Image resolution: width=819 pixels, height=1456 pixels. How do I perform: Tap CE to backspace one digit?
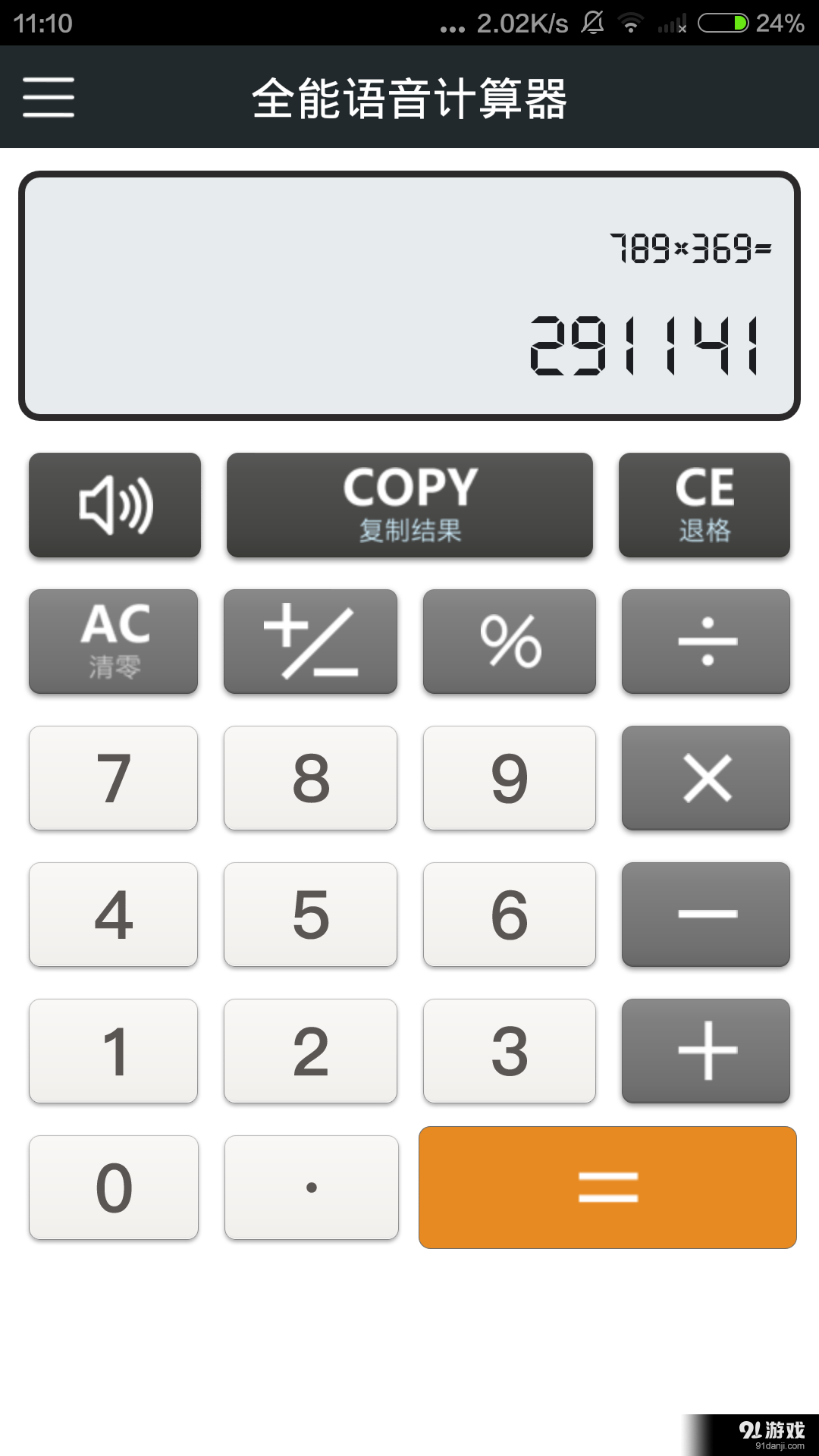pyautogui.click(x=704, y=505)
